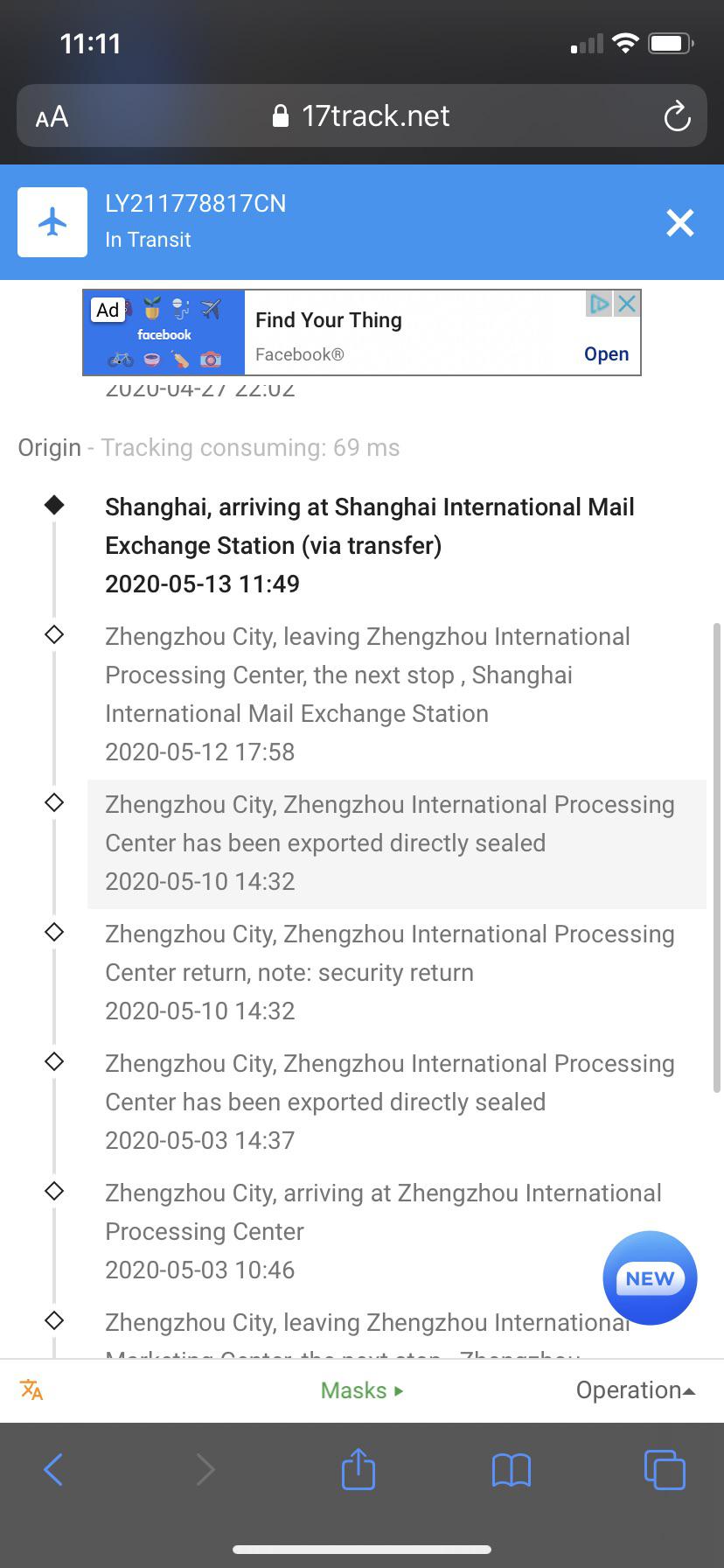
Task: Tap the Shanghai arrival diamond timeline marker
Action: [x=54, y=504]
